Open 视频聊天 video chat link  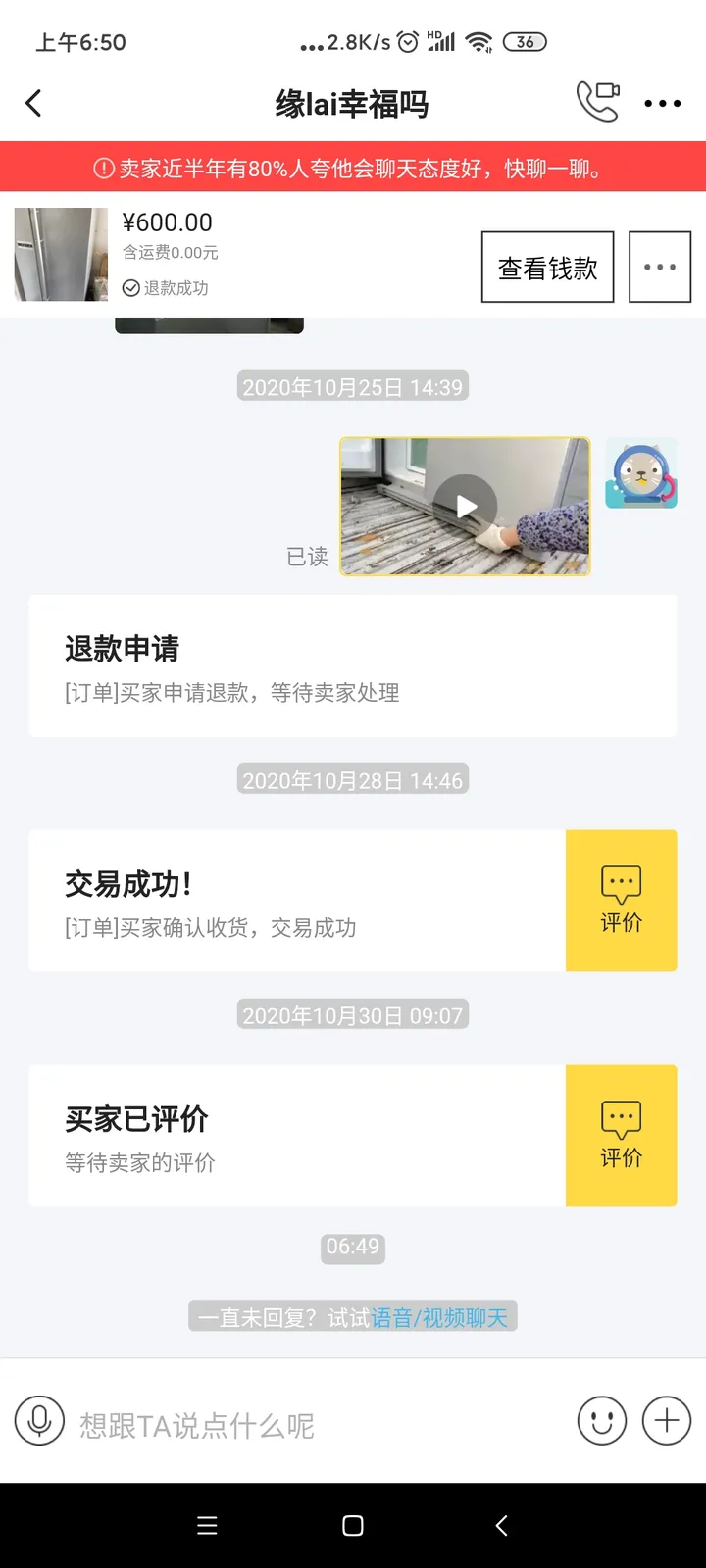(x=468, y=1317)
